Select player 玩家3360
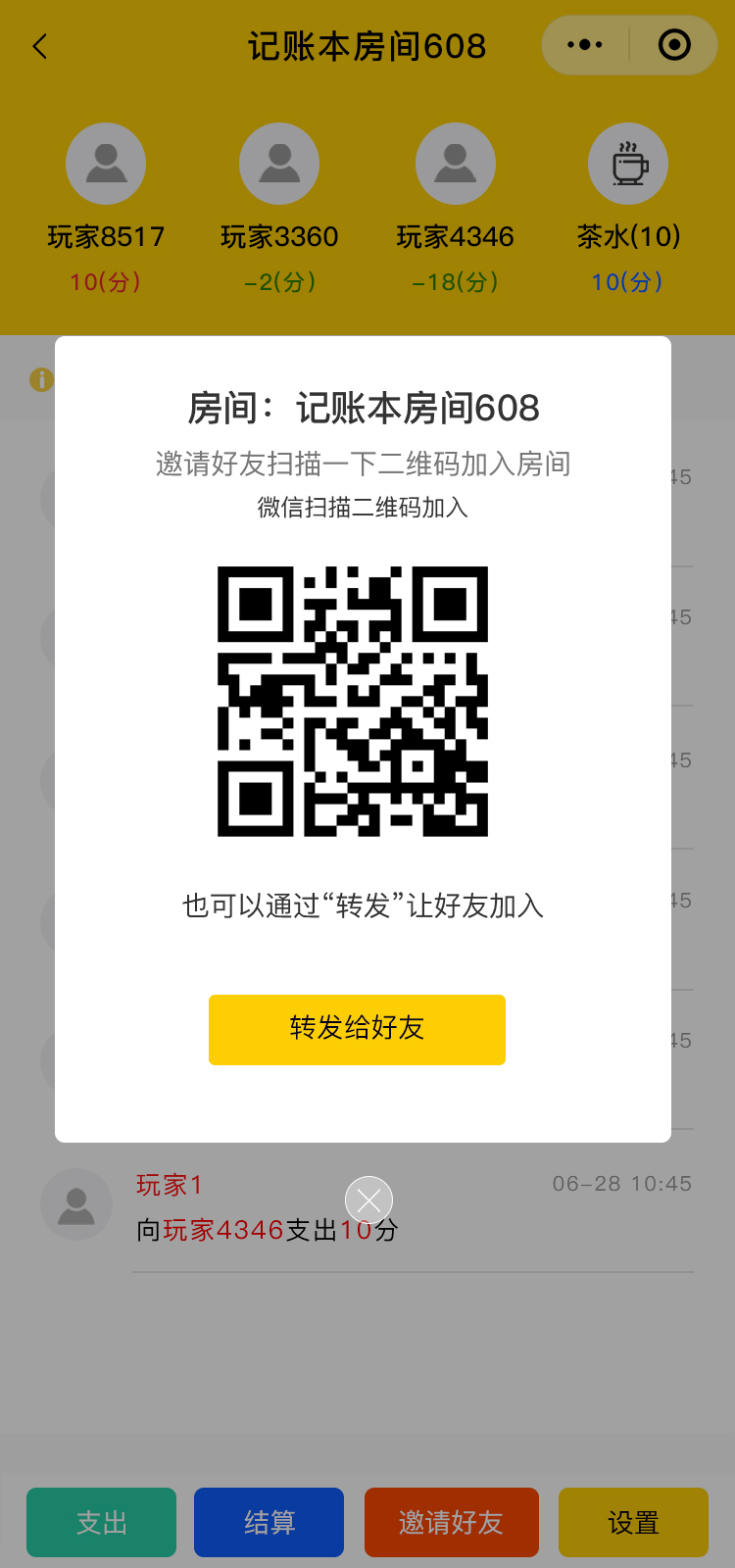 (279, 164)
